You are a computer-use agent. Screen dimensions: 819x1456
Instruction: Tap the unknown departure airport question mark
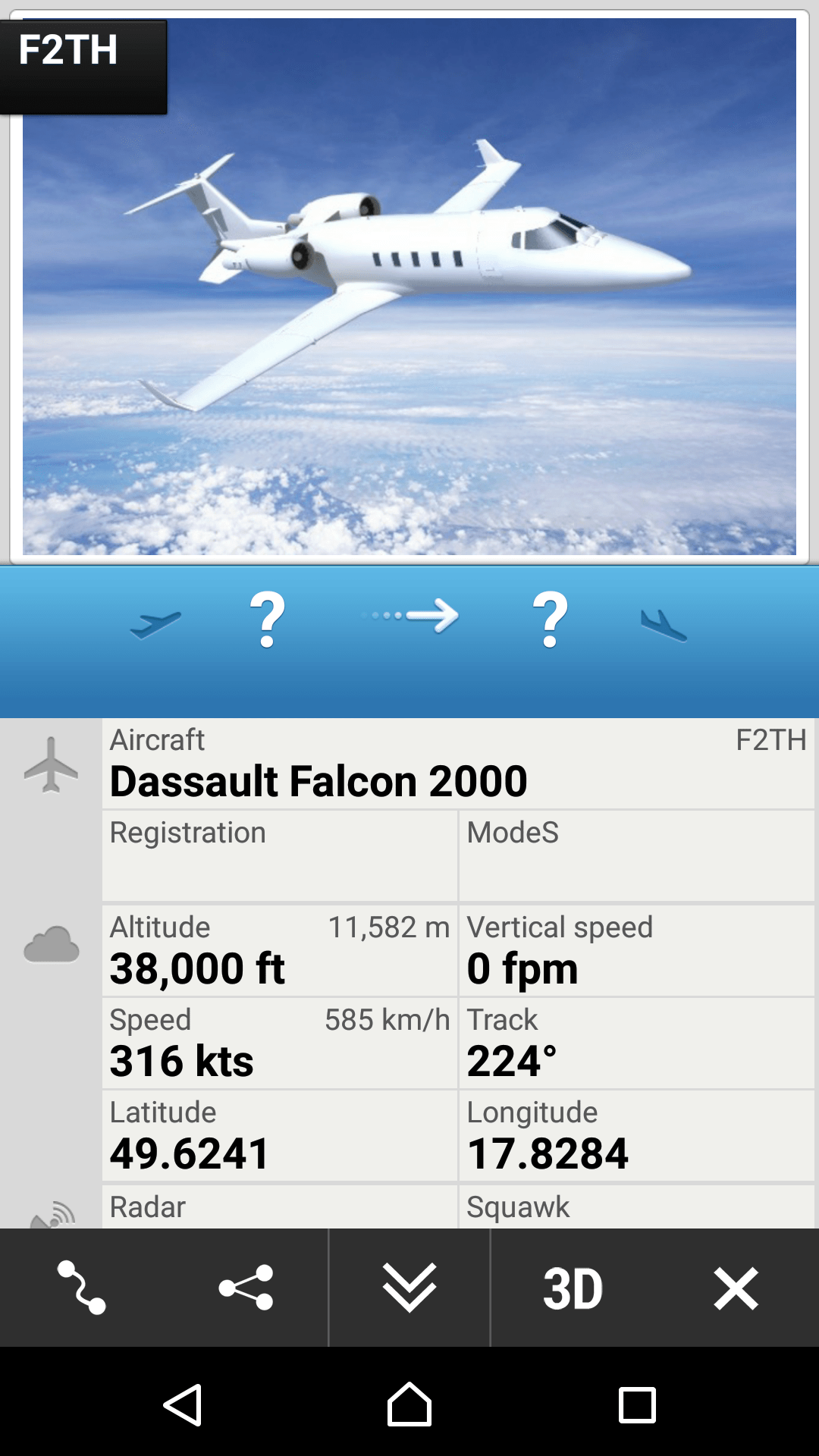pyautogui.click(x=268, y=620)
